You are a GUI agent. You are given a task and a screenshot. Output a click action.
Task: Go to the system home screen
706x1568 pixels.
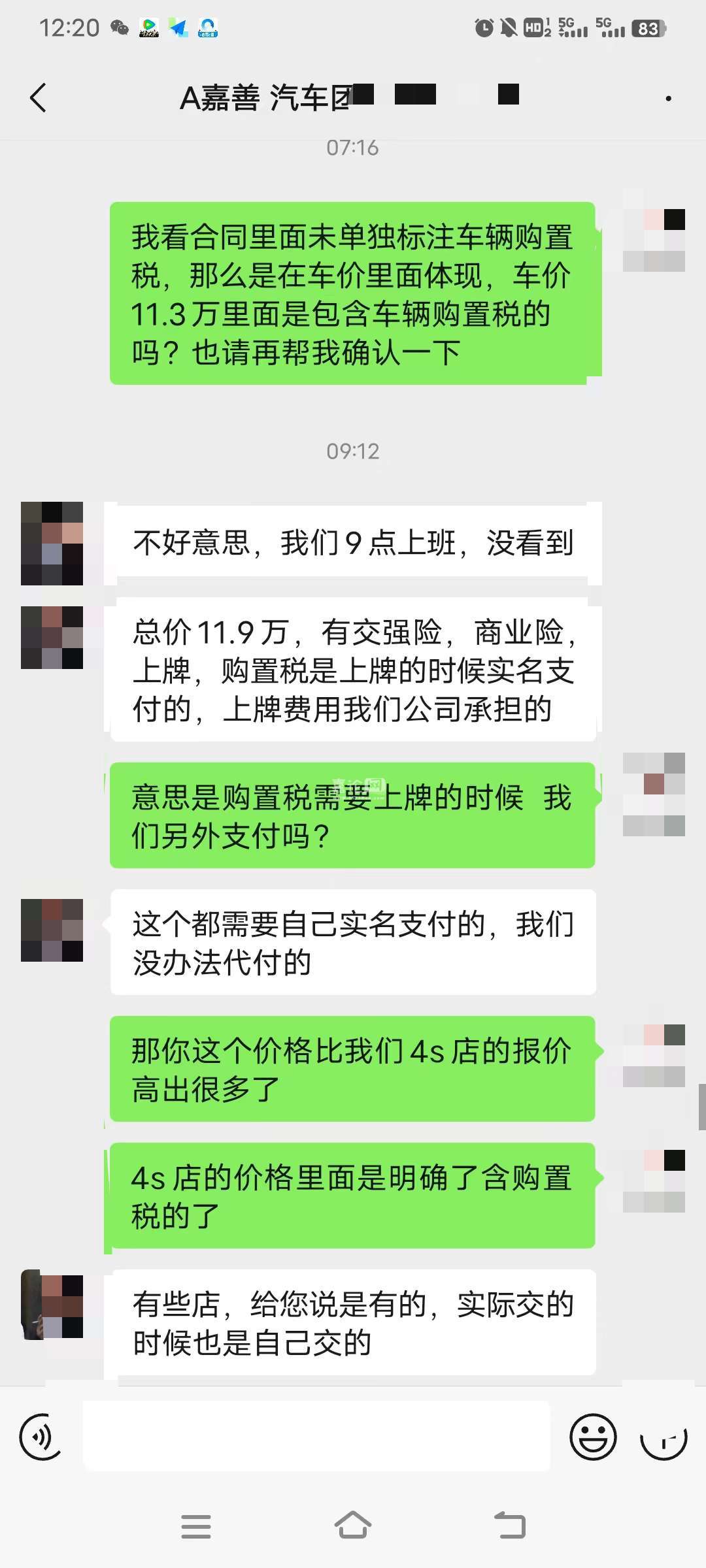[x=353, y=1526]
